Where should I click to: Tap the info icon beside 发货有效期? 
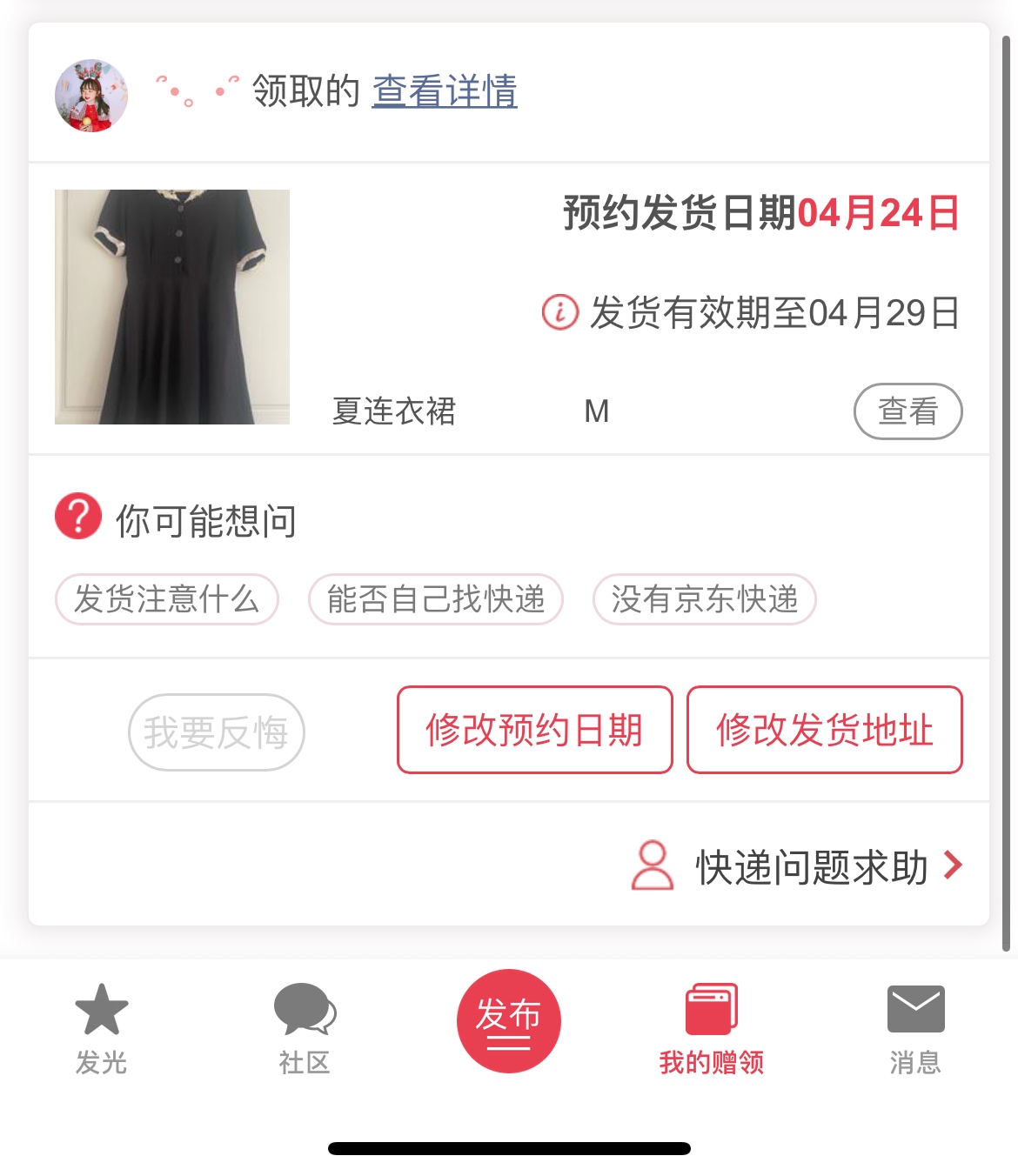coord(560,311)
